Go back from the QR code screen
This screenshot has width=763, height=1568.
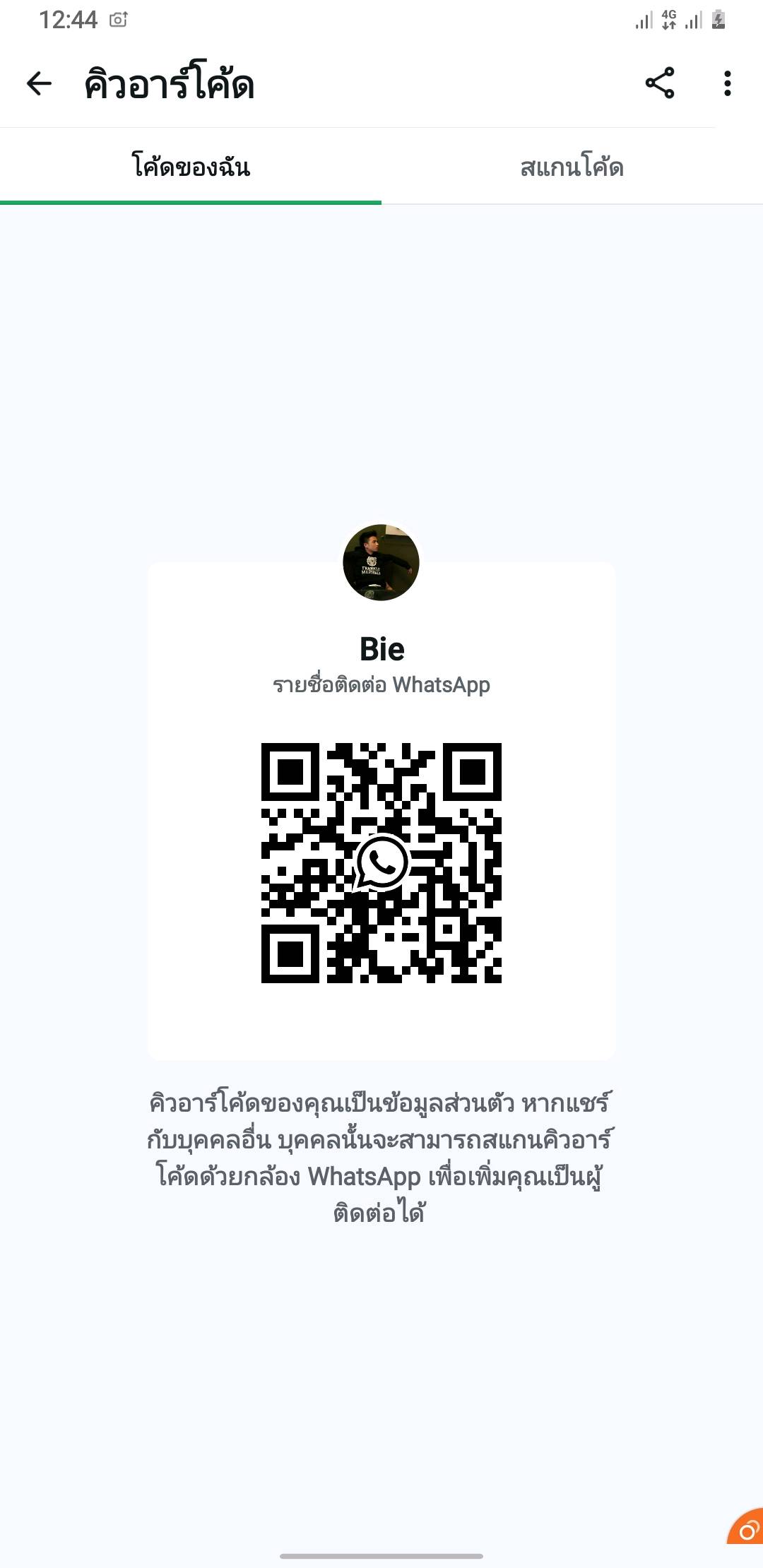[x=40, y=83]
